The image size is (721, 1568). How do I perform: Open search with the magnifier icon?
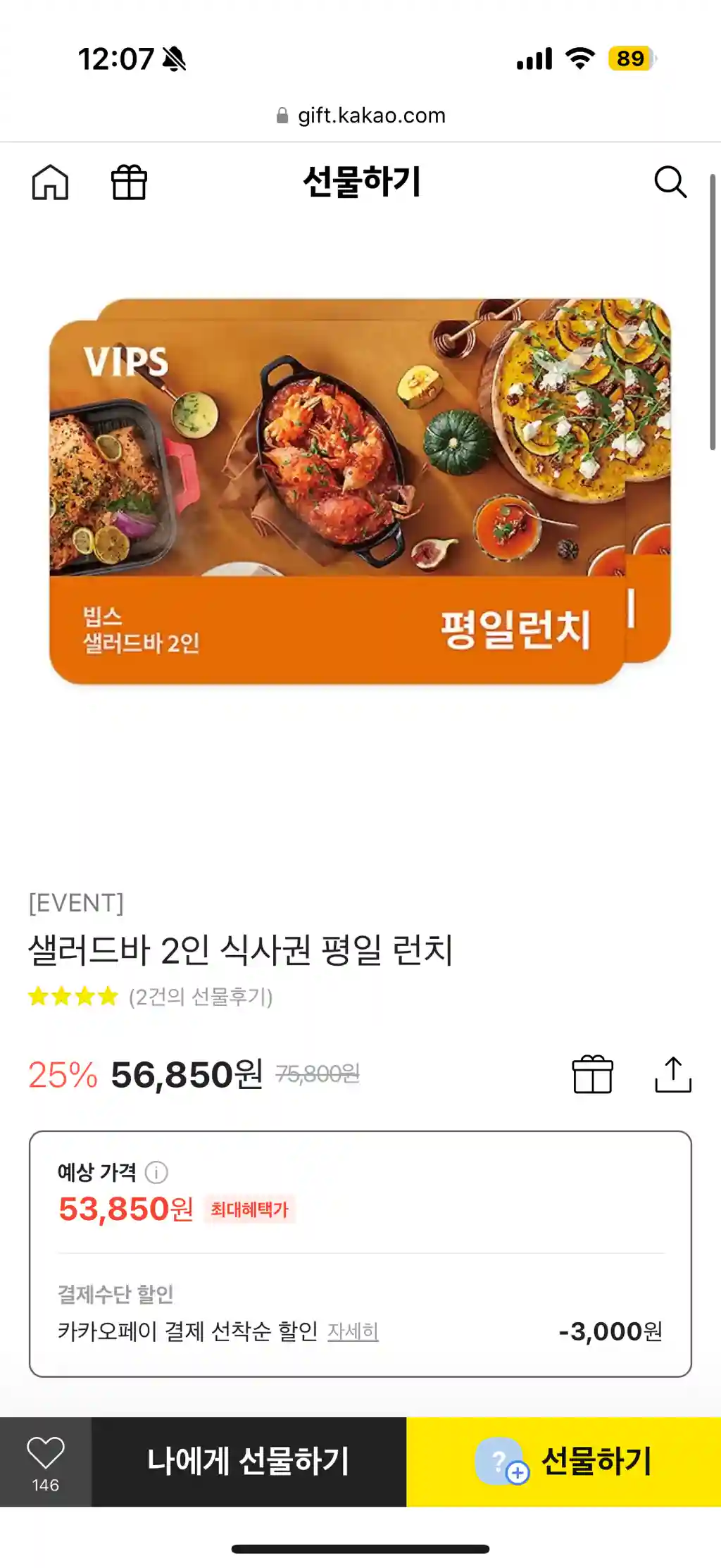(670, 182)
